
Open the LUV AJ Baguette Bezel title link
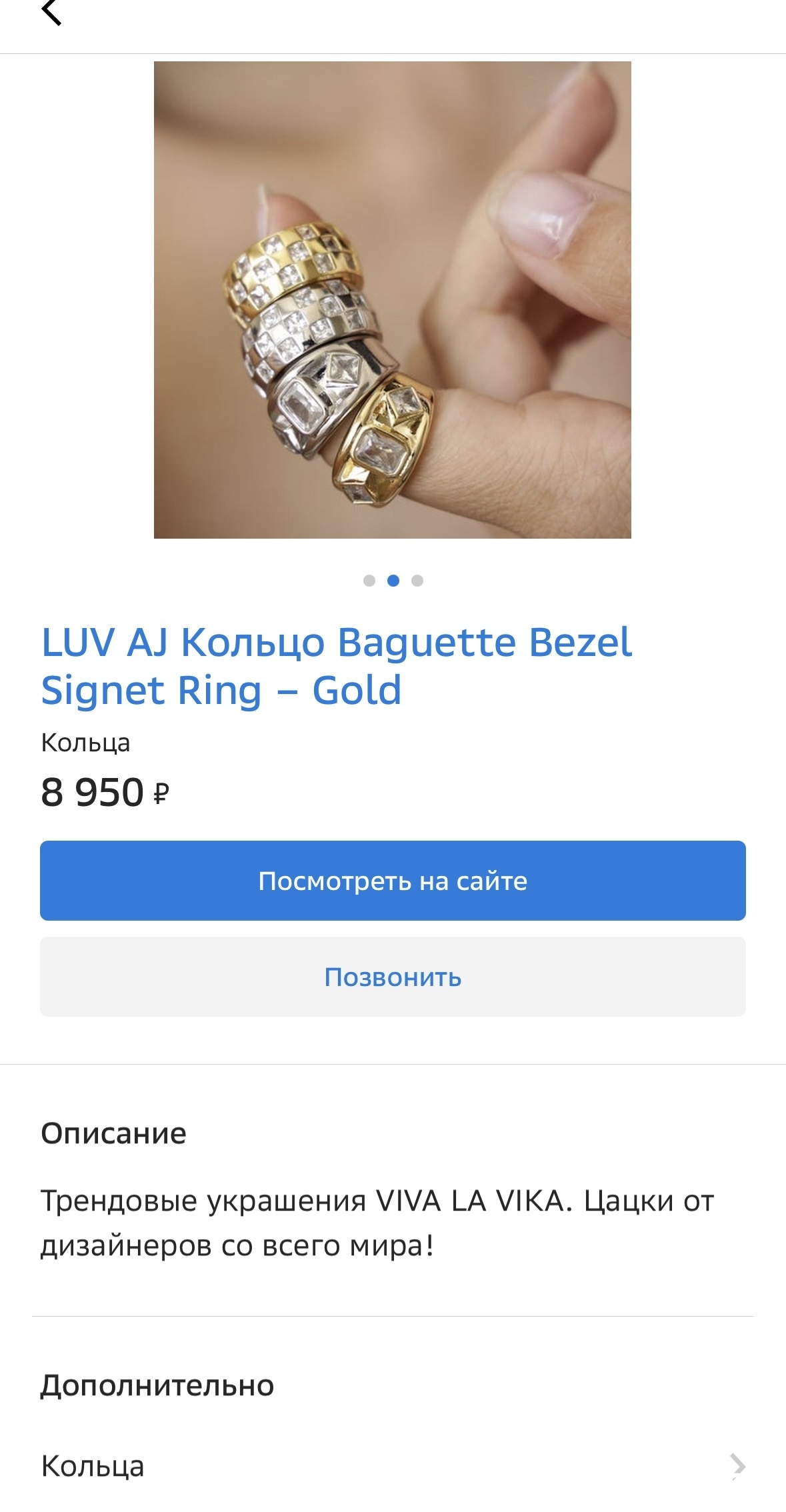point(337,665)
